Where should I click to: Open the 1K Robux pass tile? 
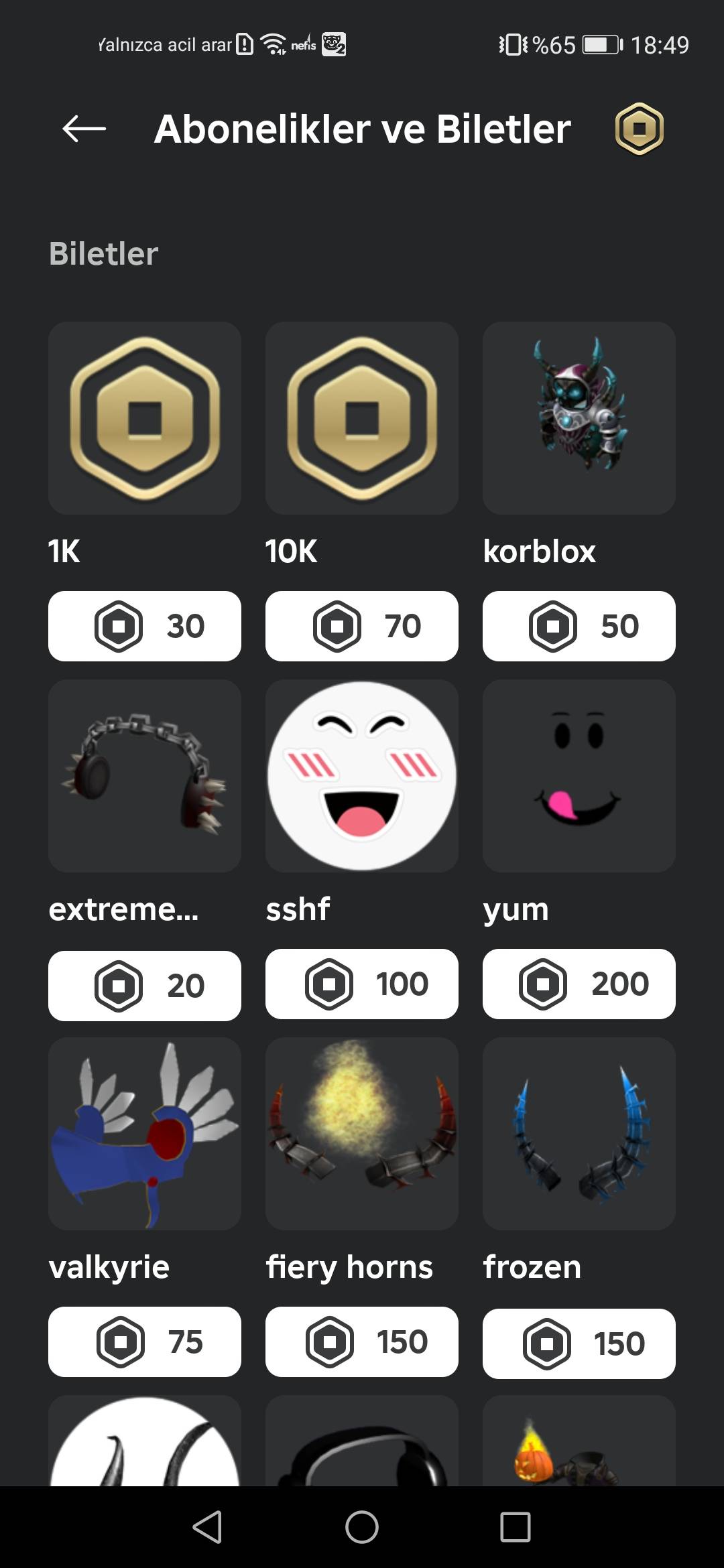(x=145, y=418)
